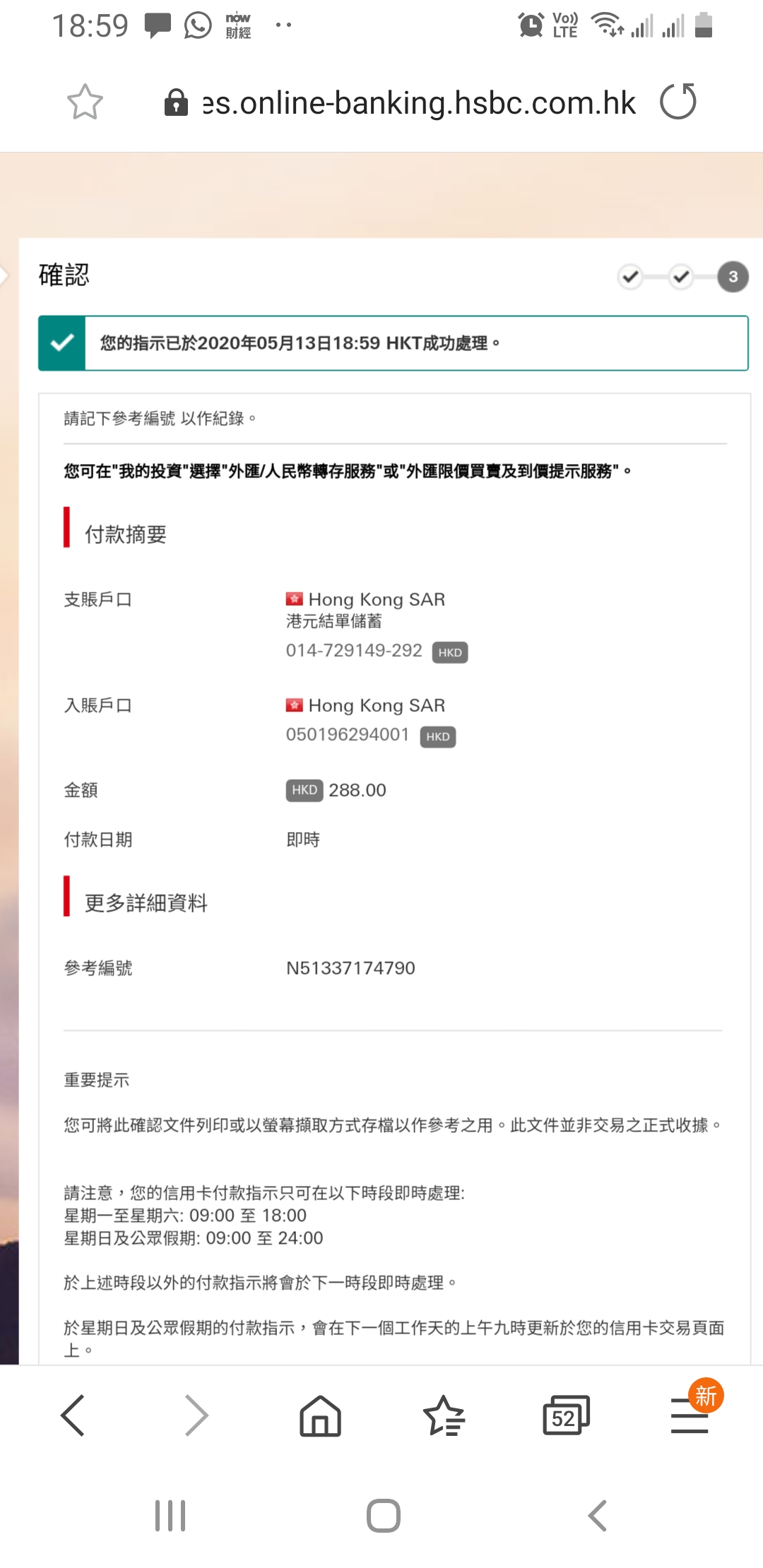Bookmark this page with the star icon
Screen dimensions: 763x1568
tap(85, 102)
